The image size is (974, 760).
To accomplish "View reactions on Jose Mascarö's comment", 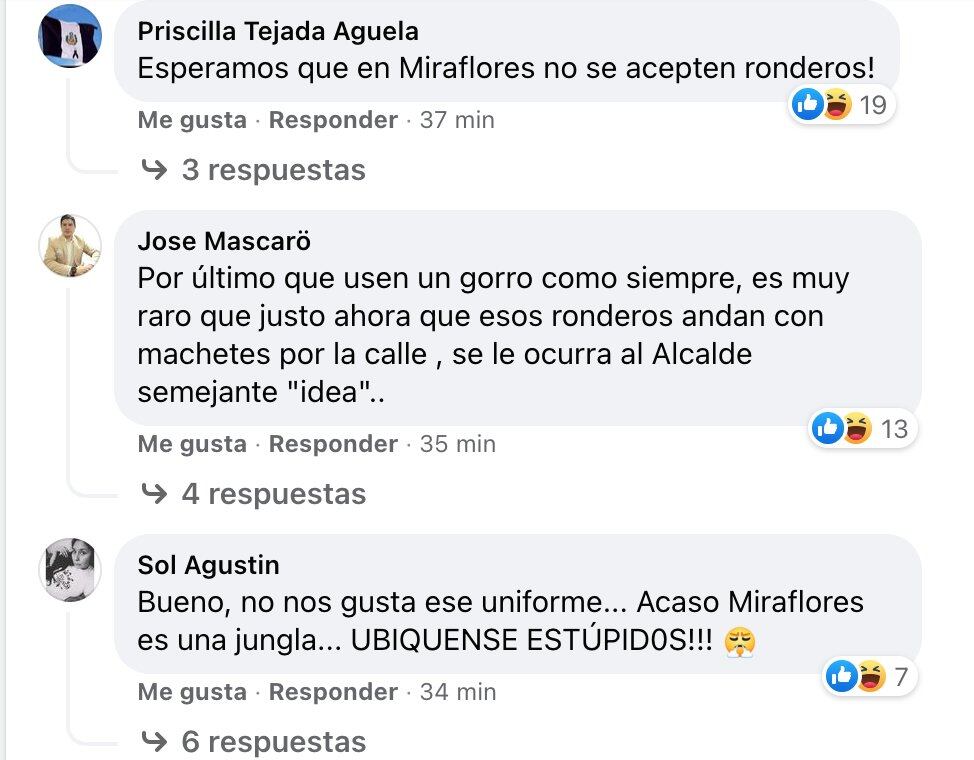I will 861,428.
